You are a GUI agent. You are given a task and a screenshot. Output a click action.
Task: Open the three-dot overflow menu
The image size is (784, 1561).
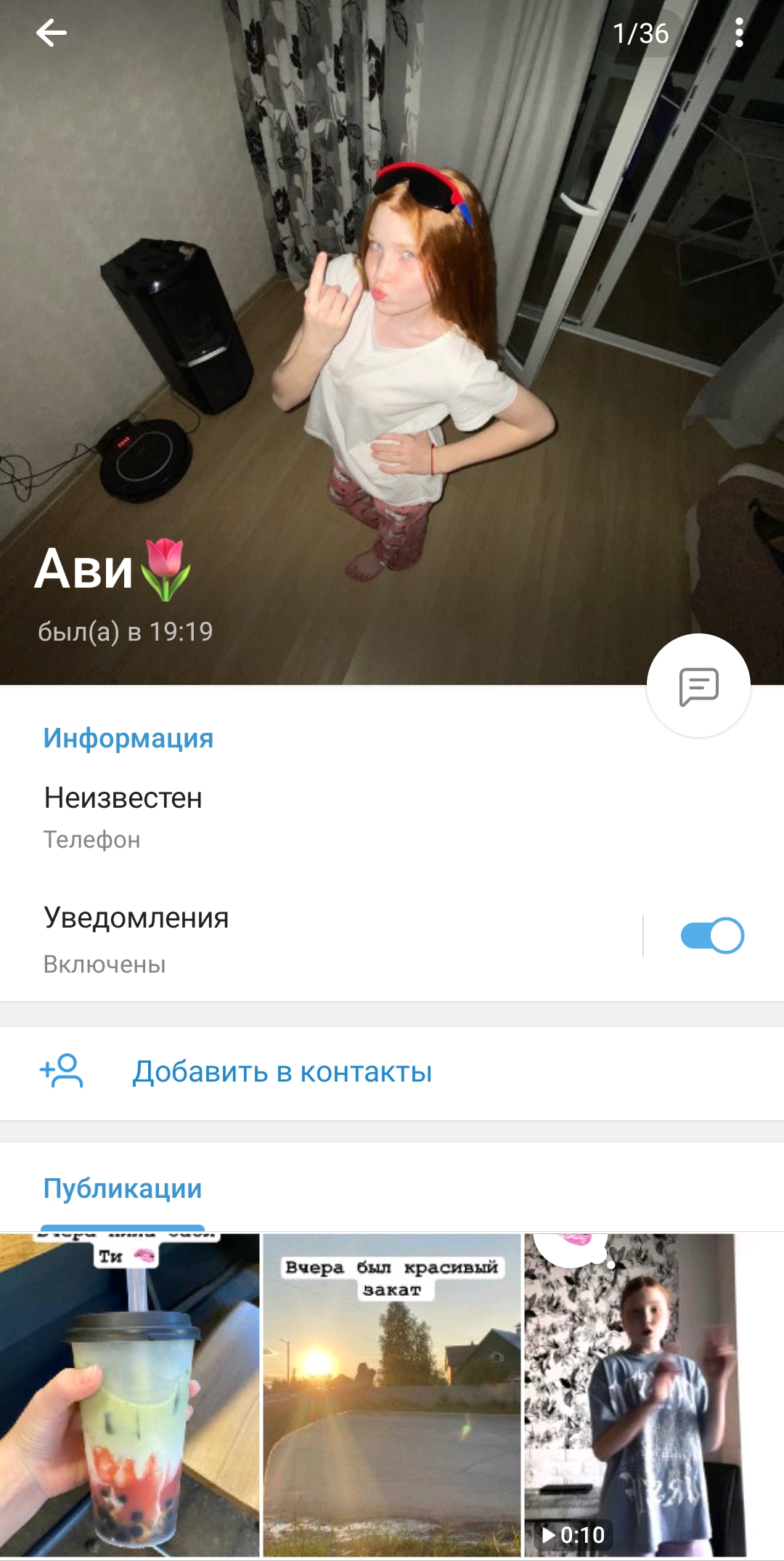[x=739, y=33]
